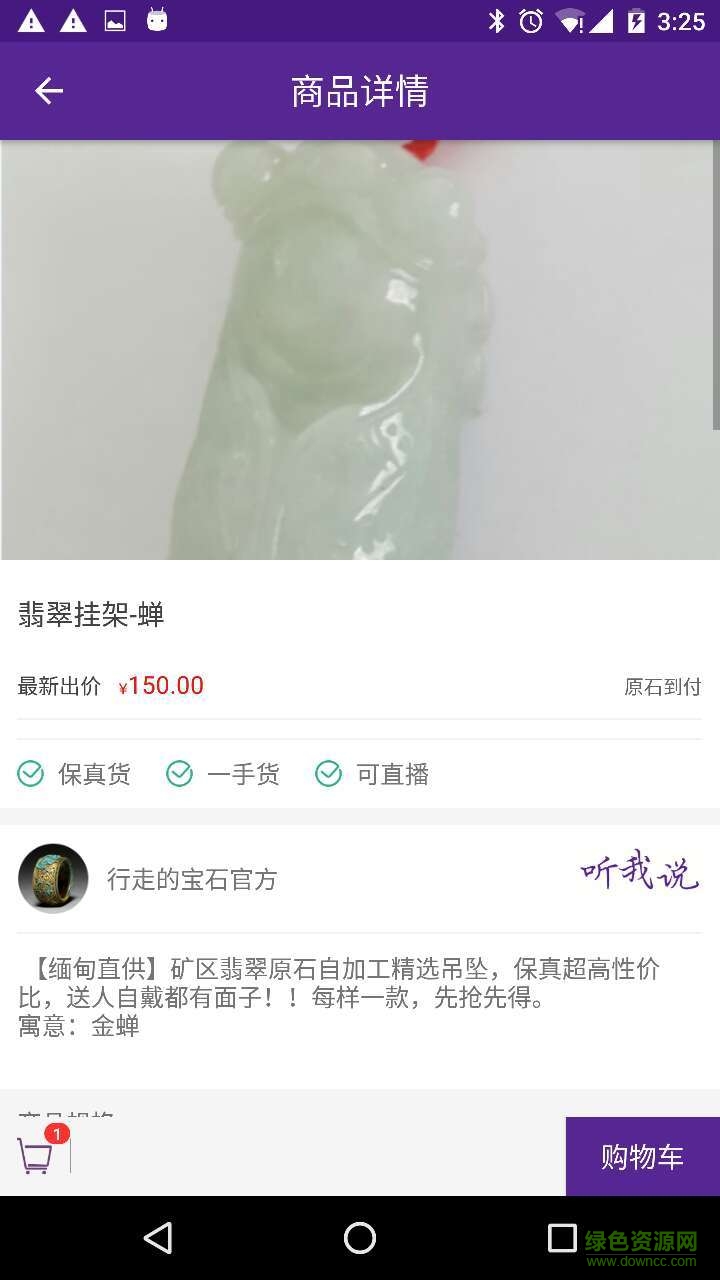Toggle the 可直播 livestream availability indicator
The width and height of the screenshot is (720, 1280).
point(328,773)
